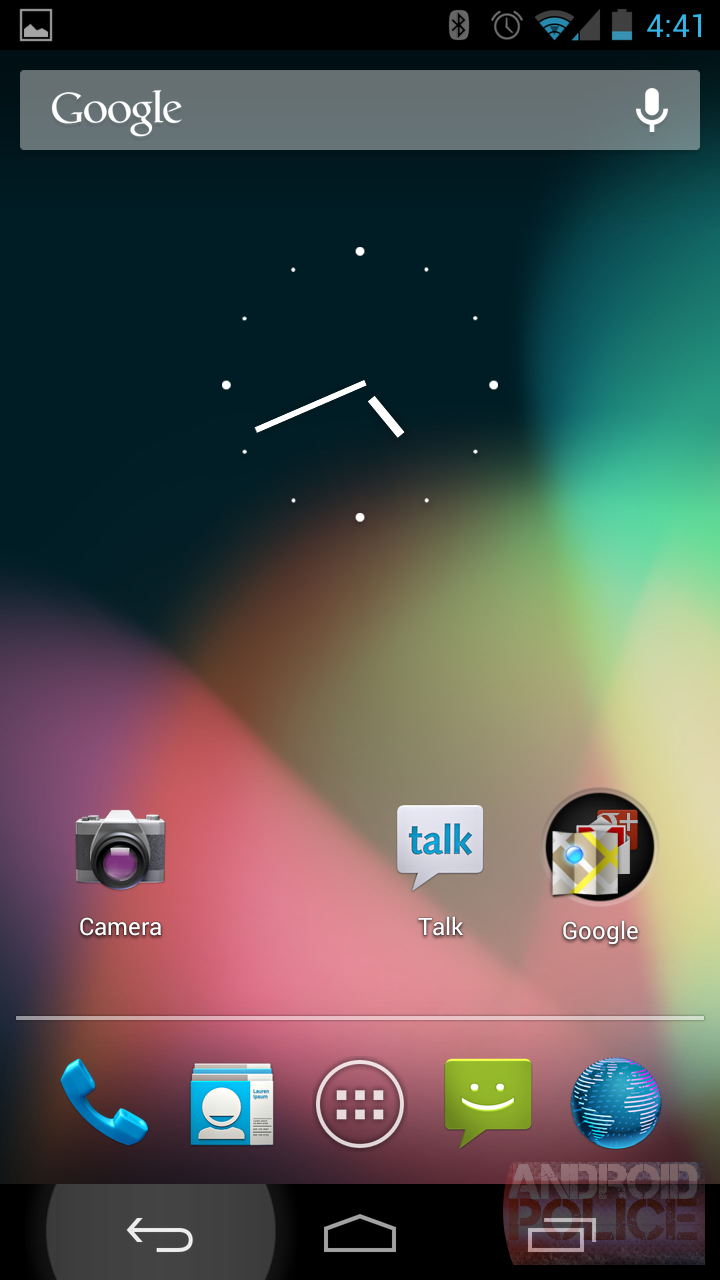This screenshot has height=1280, width=720.
Task: Open the People contacts app
Action: click(232, 1103)
